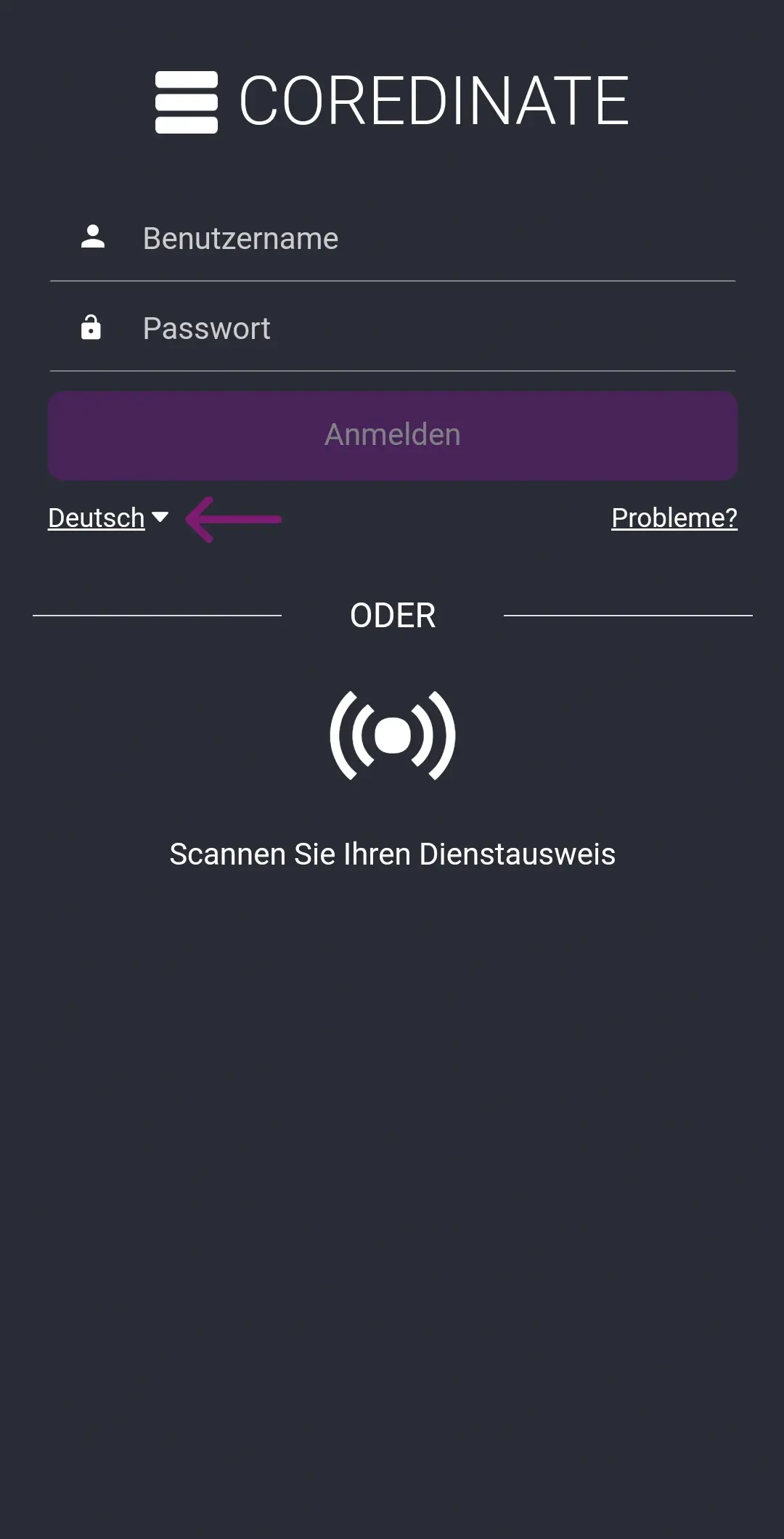Screen dimensions: 784x1539
Task: Click the Deutsch underlined text link
Action: (96, 518)
